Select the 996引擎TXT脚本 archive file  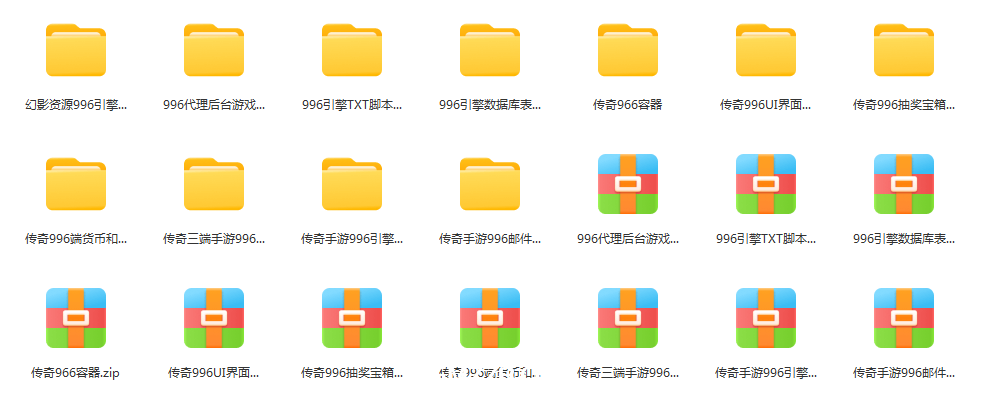tap(766, 184)
